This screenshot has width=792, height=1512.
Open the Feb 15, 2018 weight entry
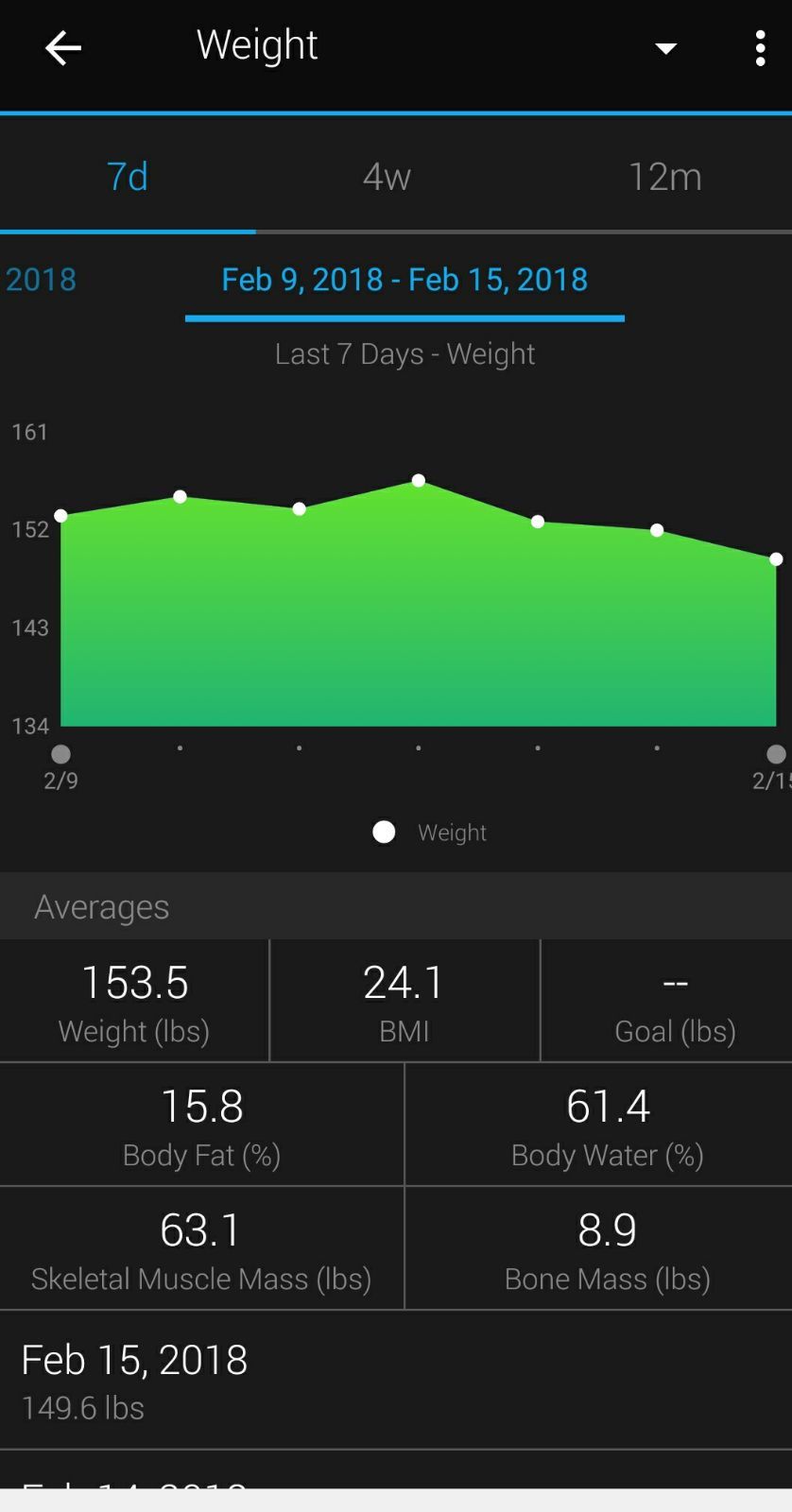pos(396,1381)
